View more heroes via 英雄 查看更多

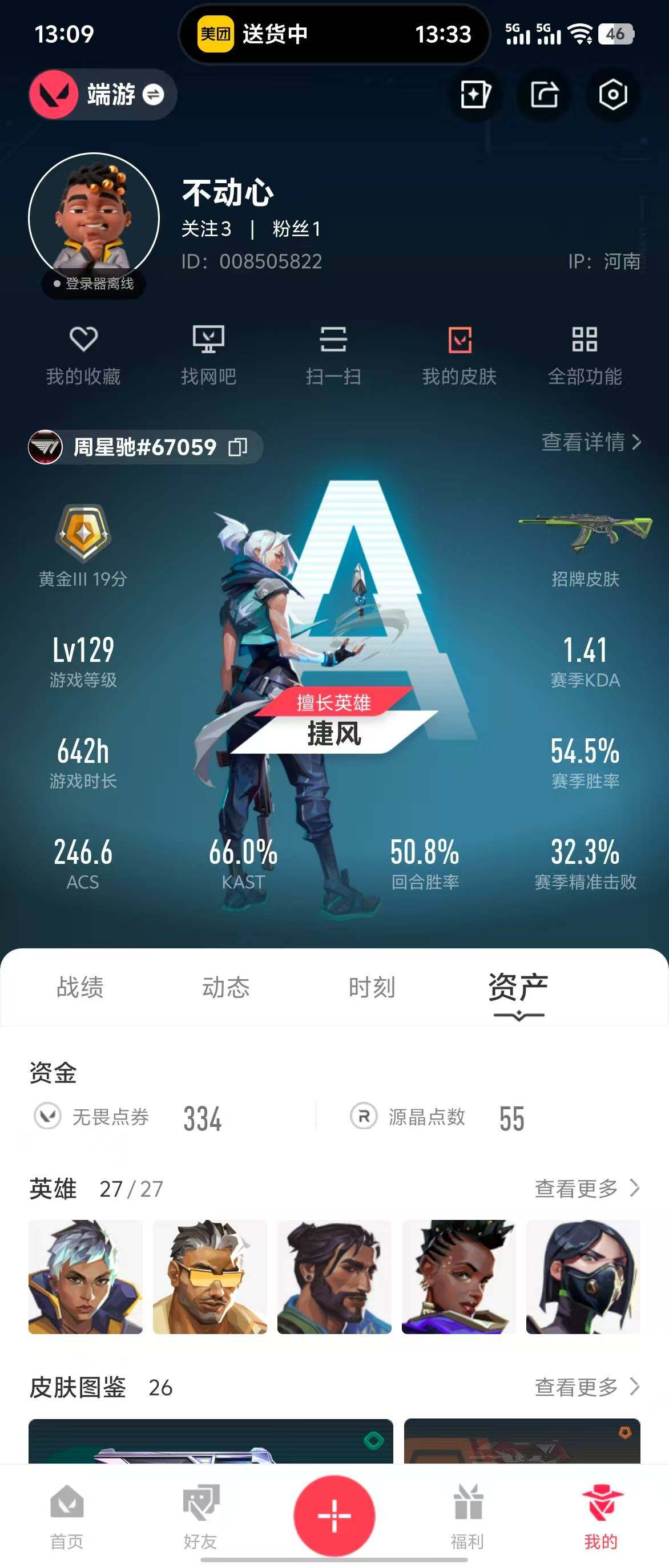point(586,1187)
